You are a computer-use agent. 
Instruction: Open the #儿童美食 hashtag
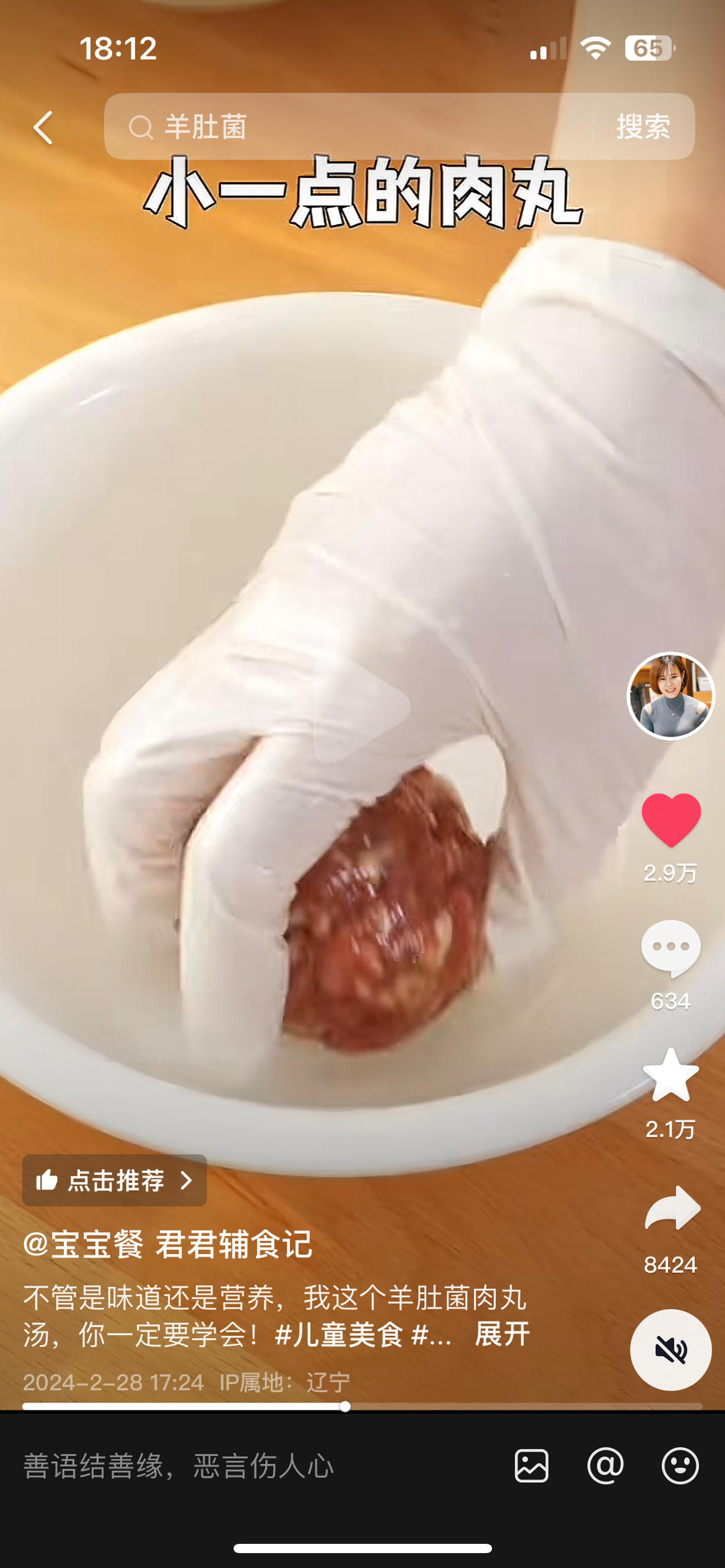(339, 1335)
